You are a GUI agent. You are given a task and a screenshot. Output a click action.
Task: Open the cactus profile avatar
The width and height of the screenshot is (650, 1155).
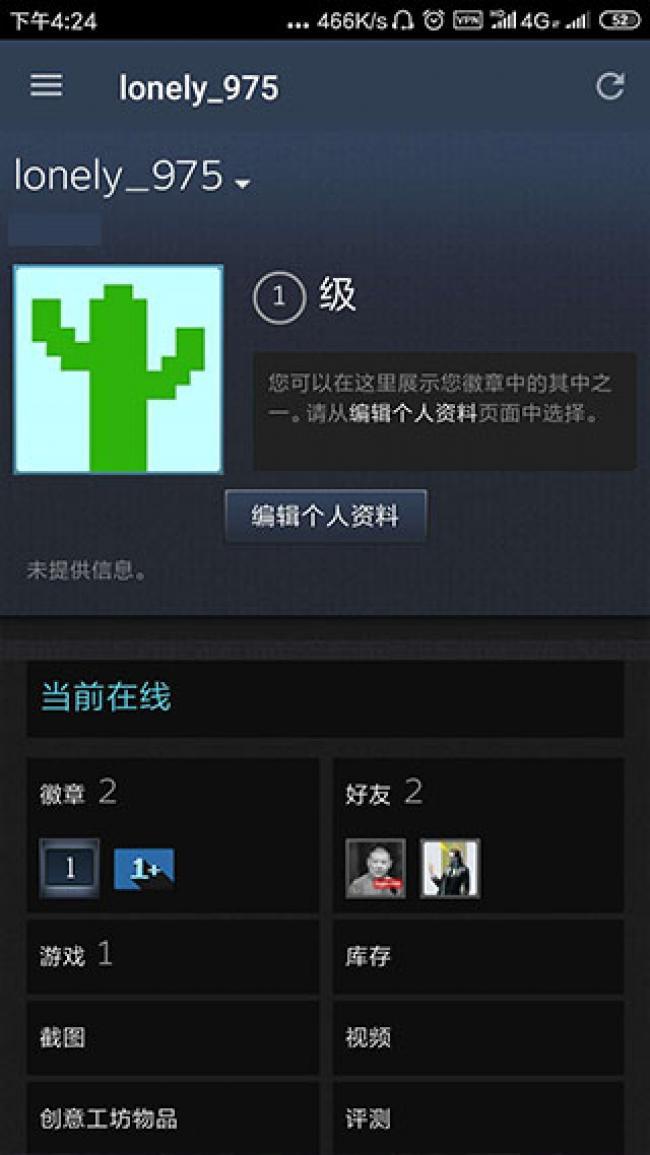[118, 369]
